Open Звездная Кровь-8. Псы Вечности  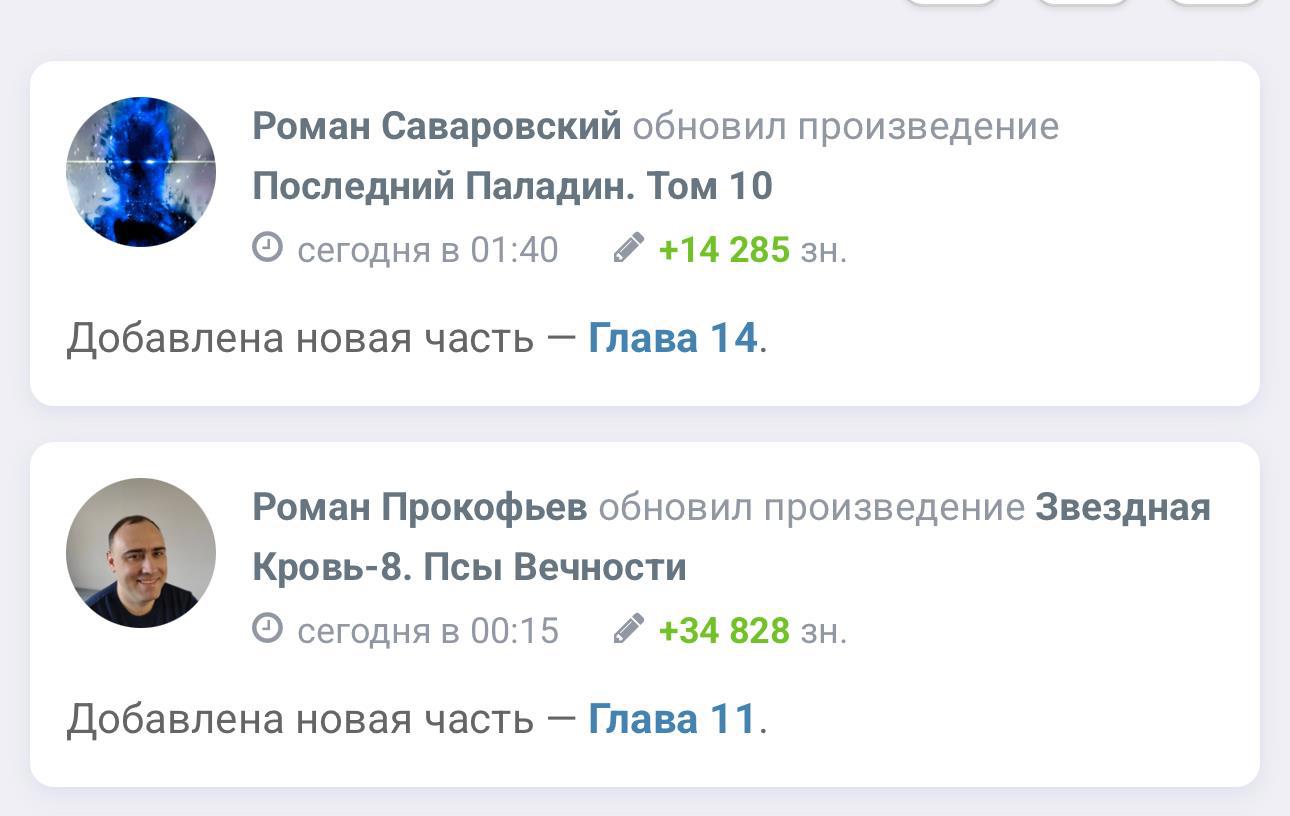468,567
